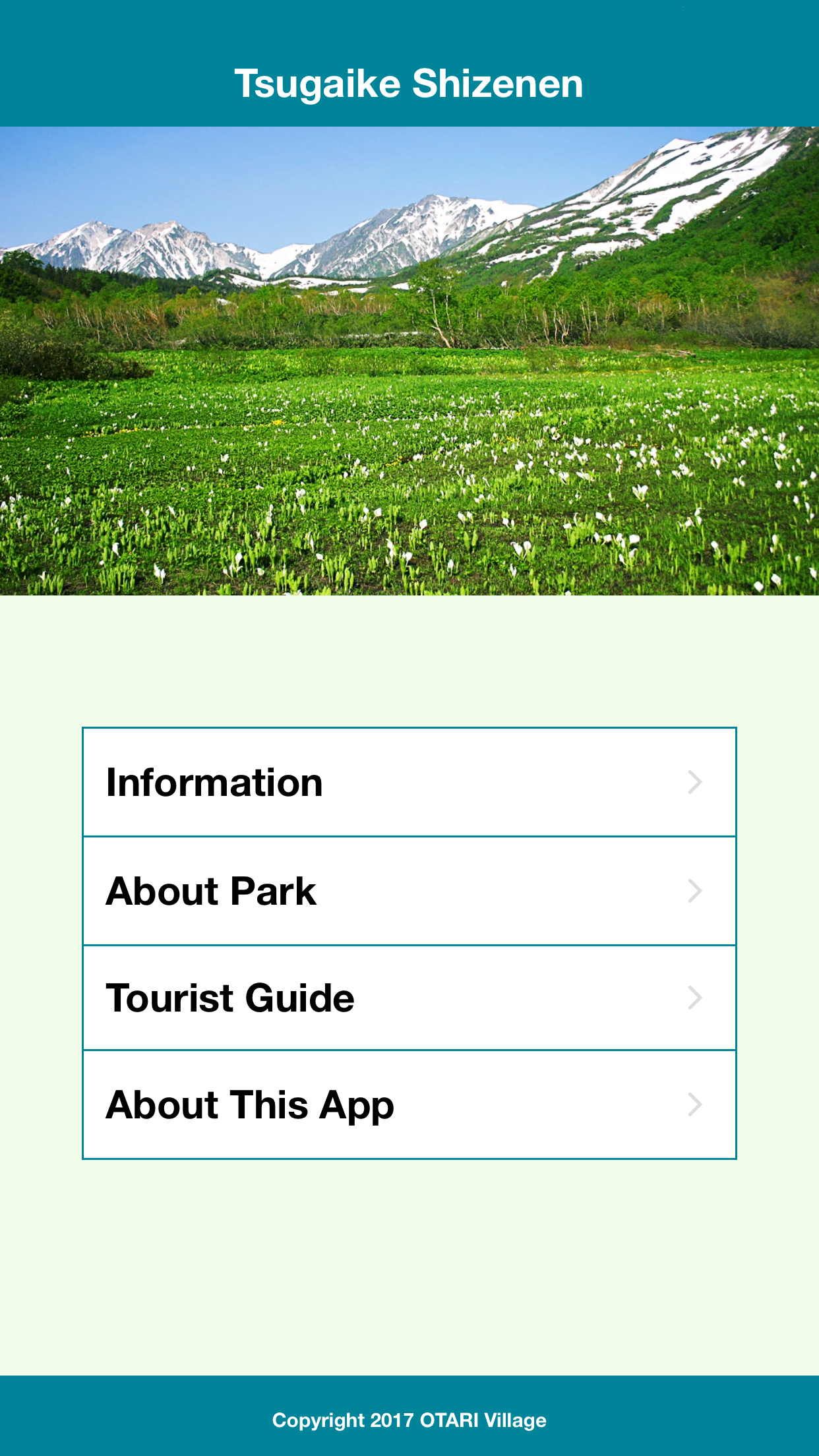
Task: Open About This App
Action: 409,1105
